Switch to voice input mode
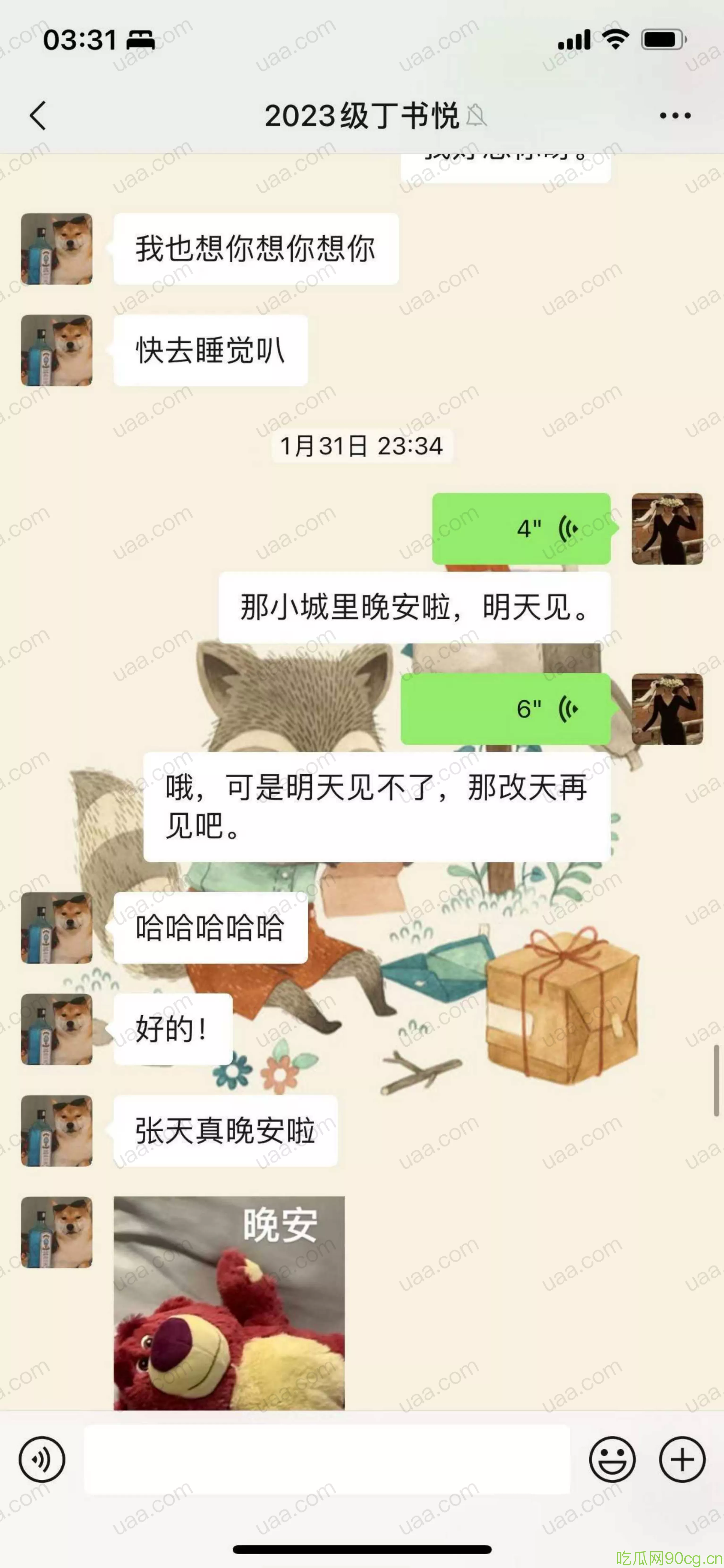Image resolution: width=724 pixels, height=1568 pixels. 41,1459
